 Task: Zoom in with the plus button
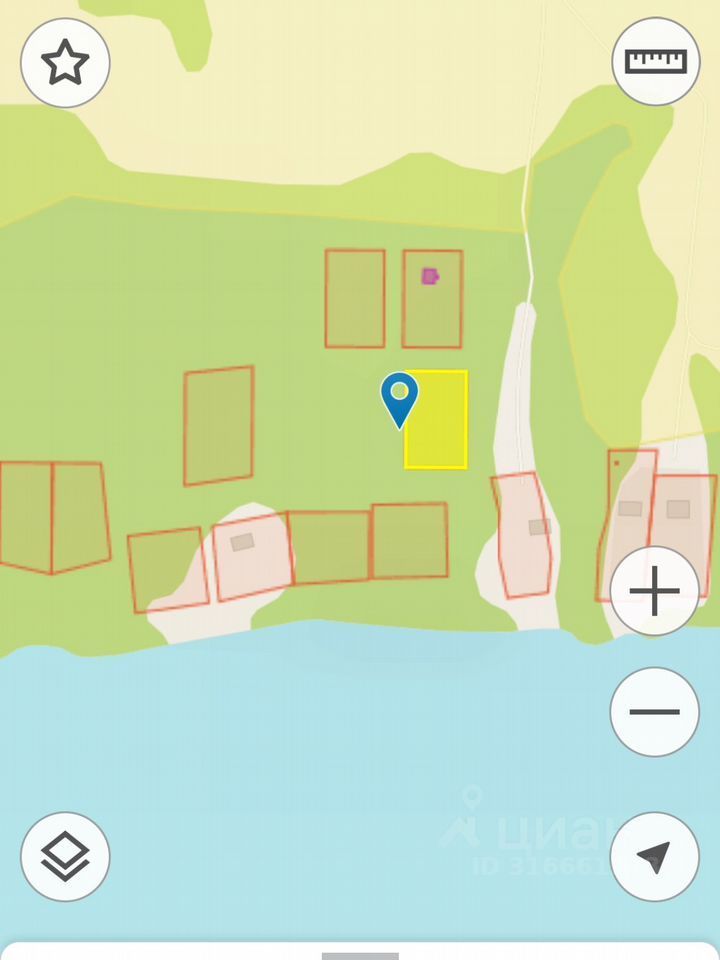pyautogui.click(x=654, y=591)
